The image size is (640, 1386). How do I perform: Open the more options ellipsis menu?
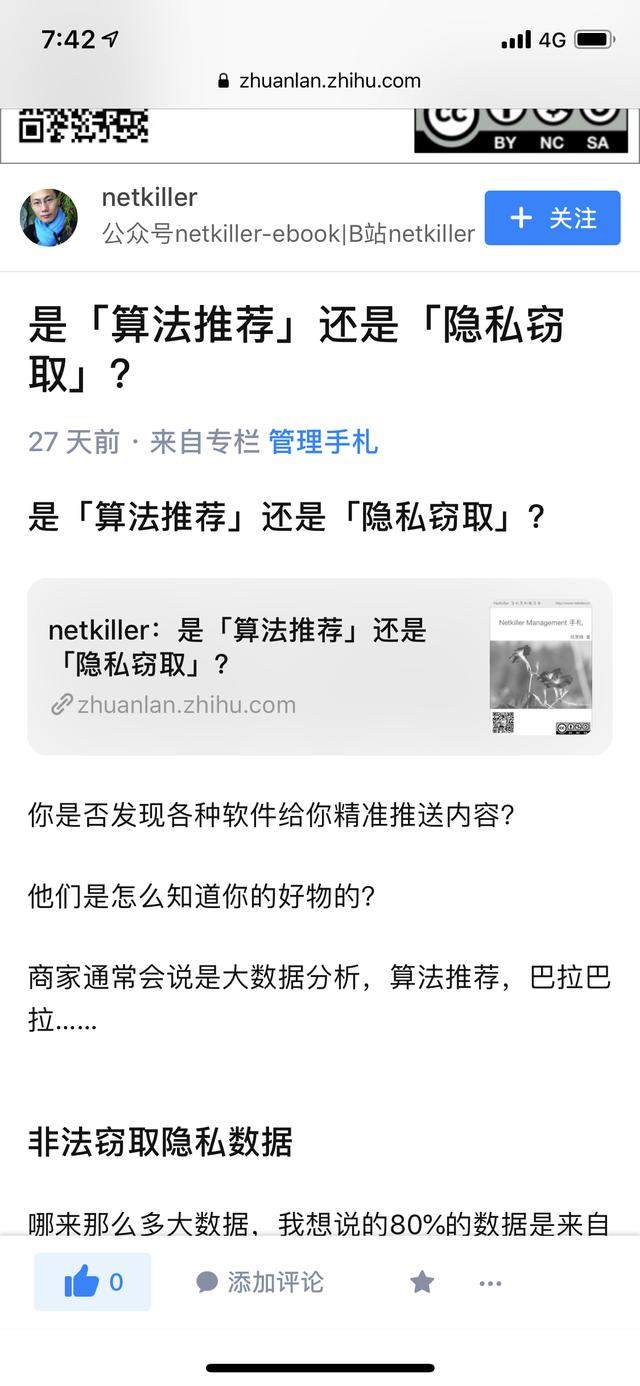[x=490, y=1283]
